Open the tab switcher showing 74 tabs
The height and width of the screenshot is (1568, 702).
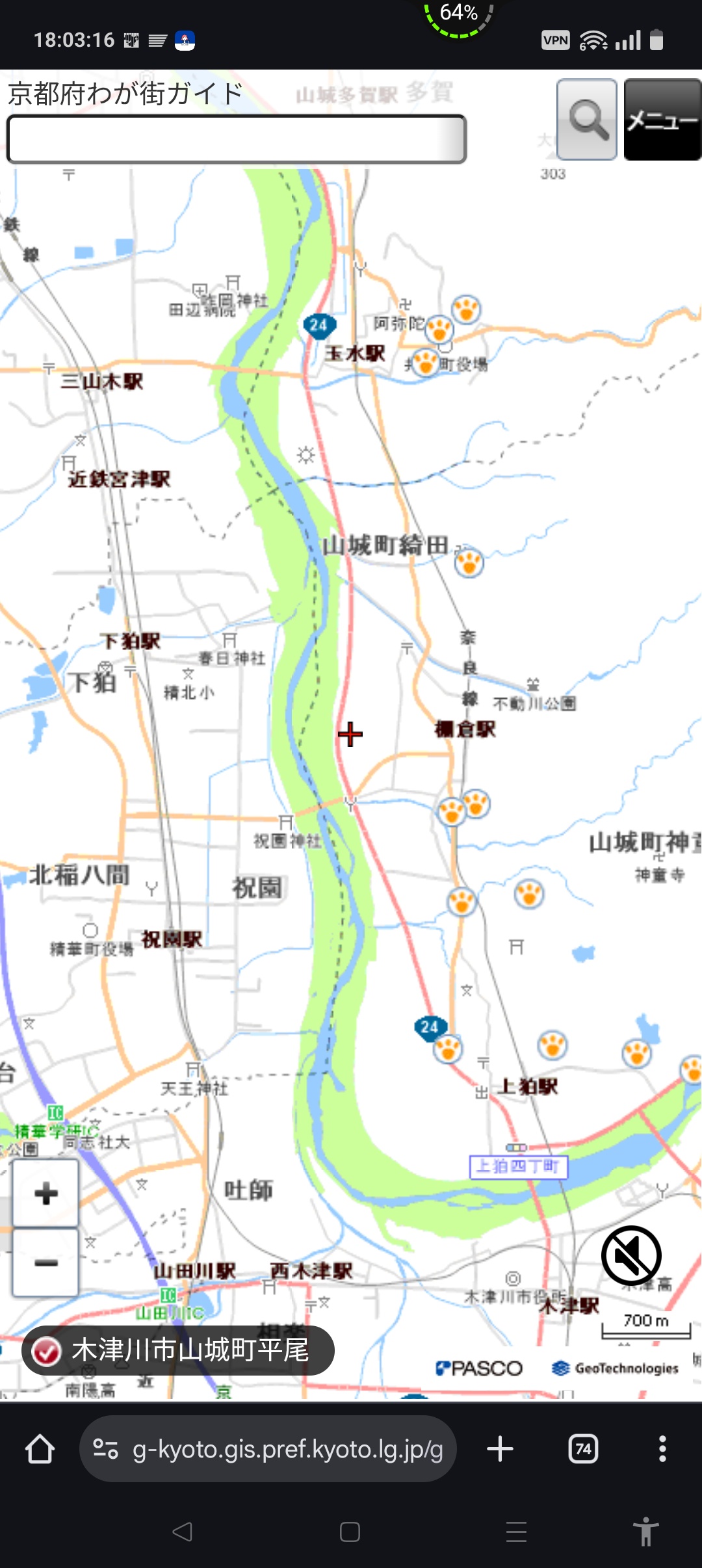click(583, 1449)
